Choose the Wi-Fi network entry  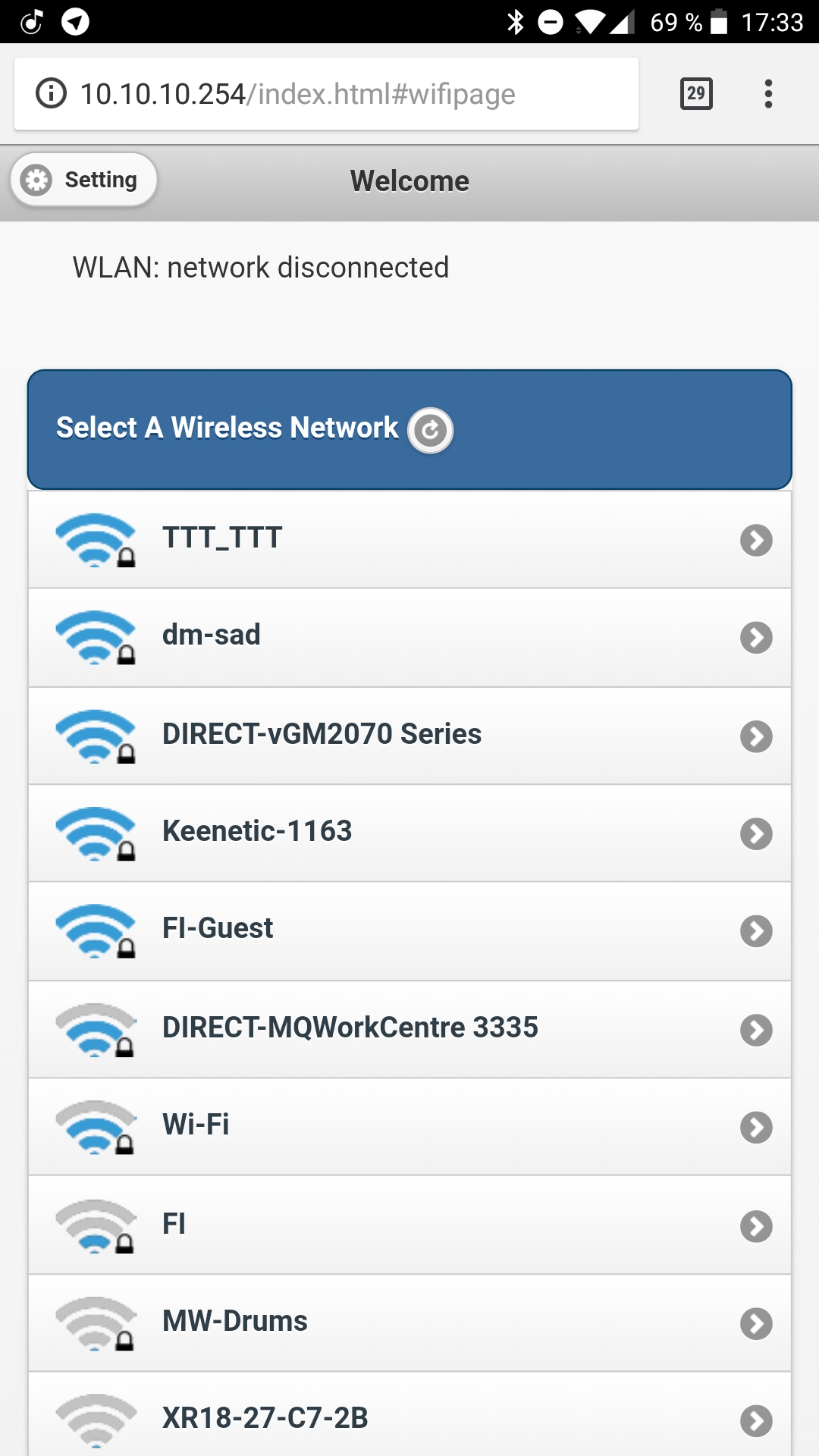pos(409,1127)
